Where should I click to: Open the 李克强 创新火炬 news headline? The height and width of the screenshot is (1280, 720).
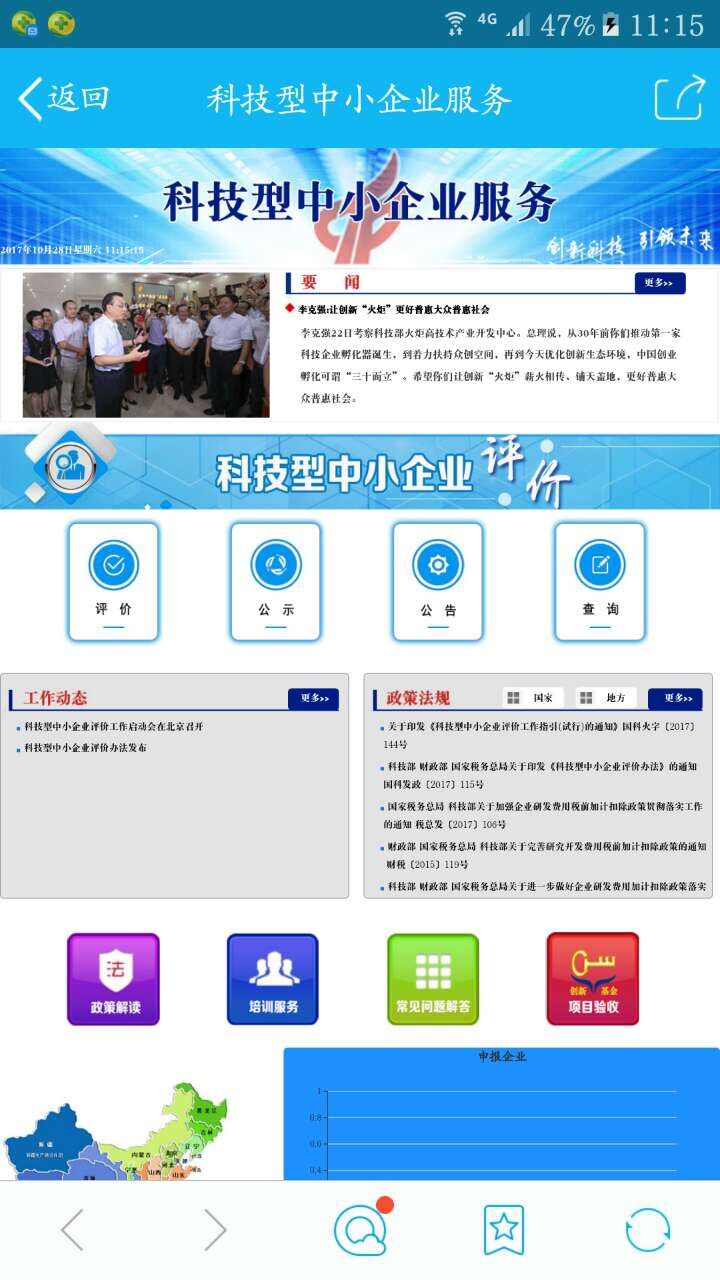click(394, 310)
